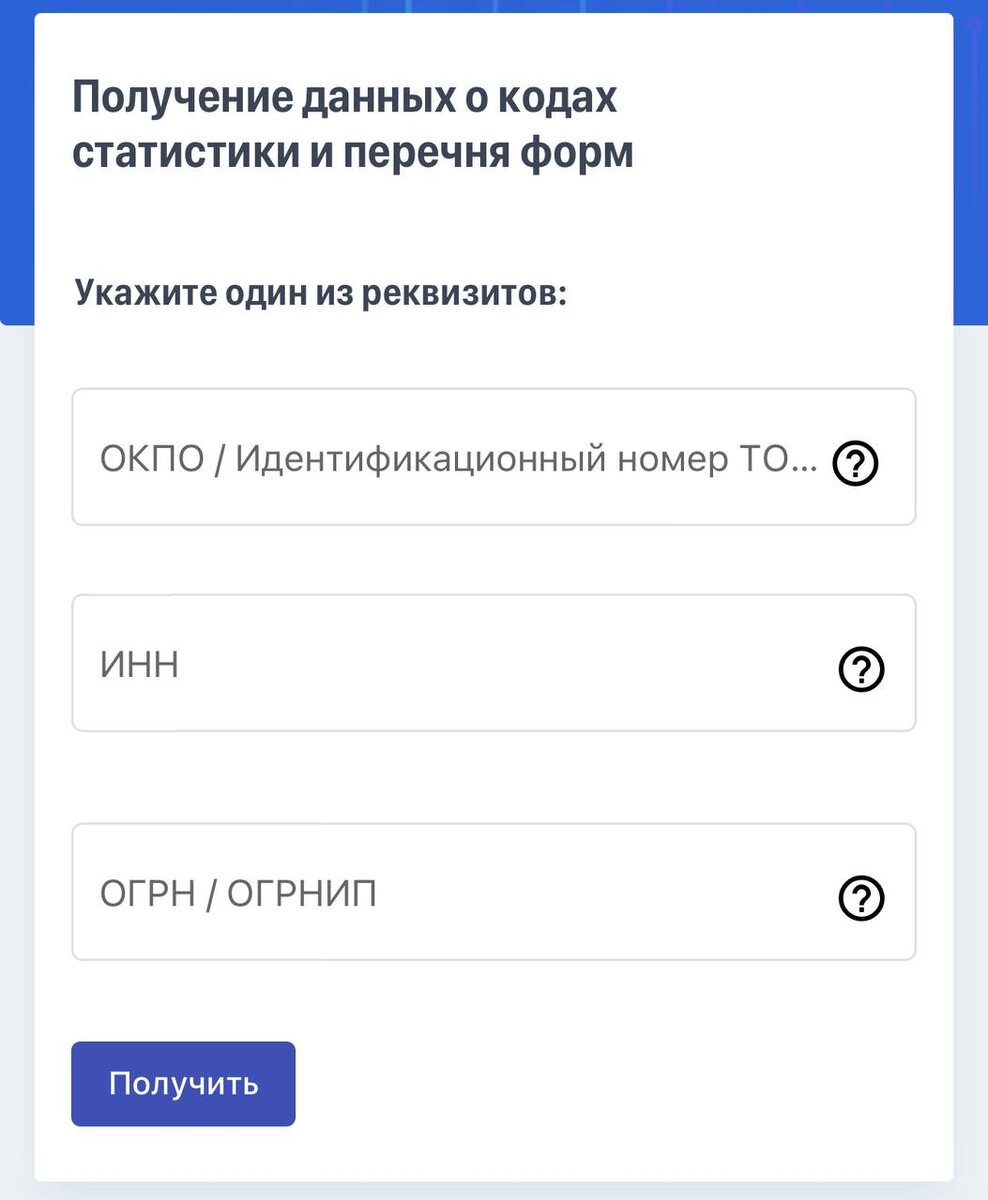Activate the middle input for ИНН entry
The image size is (988, 1200).
coord(400,663)
